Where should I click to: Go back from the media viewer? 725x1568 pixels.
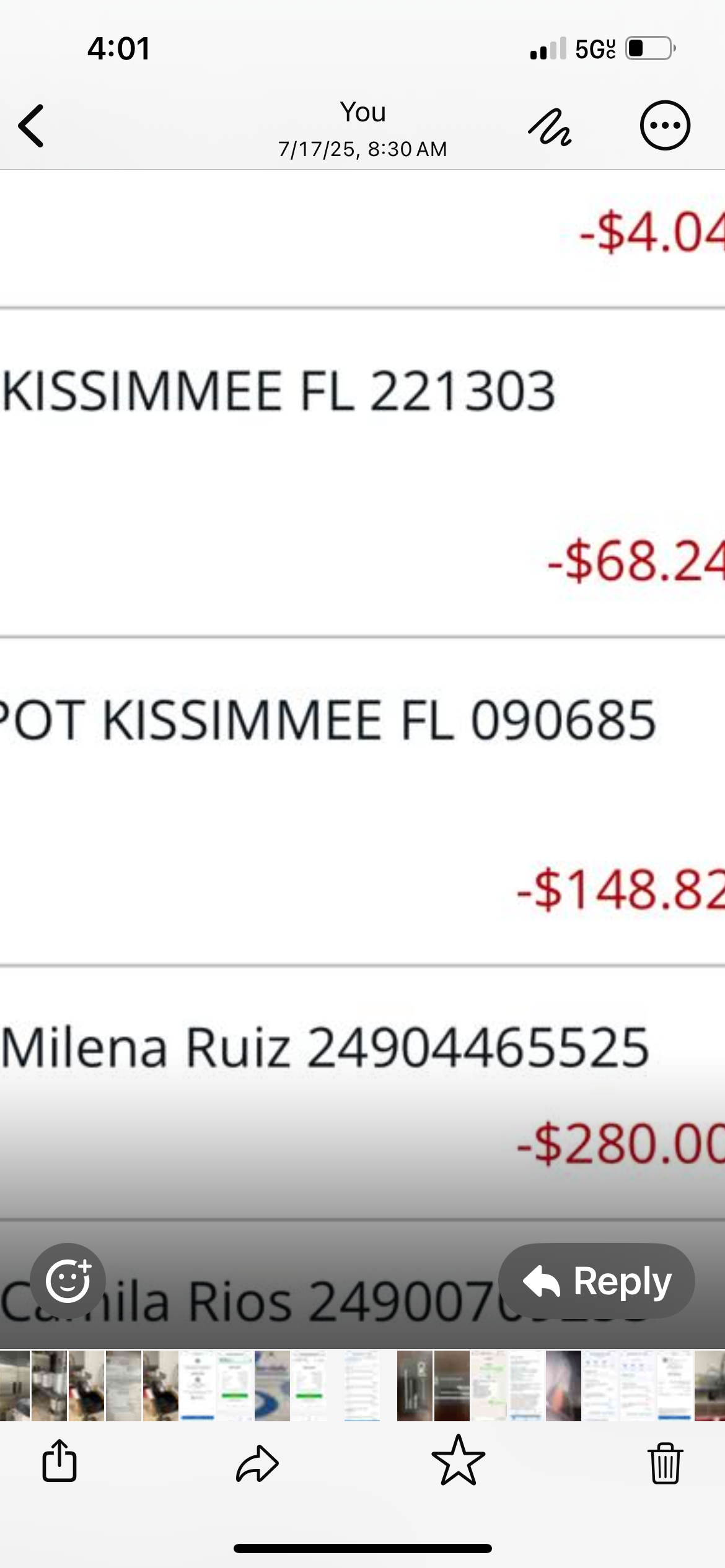[x=31, y=126]
